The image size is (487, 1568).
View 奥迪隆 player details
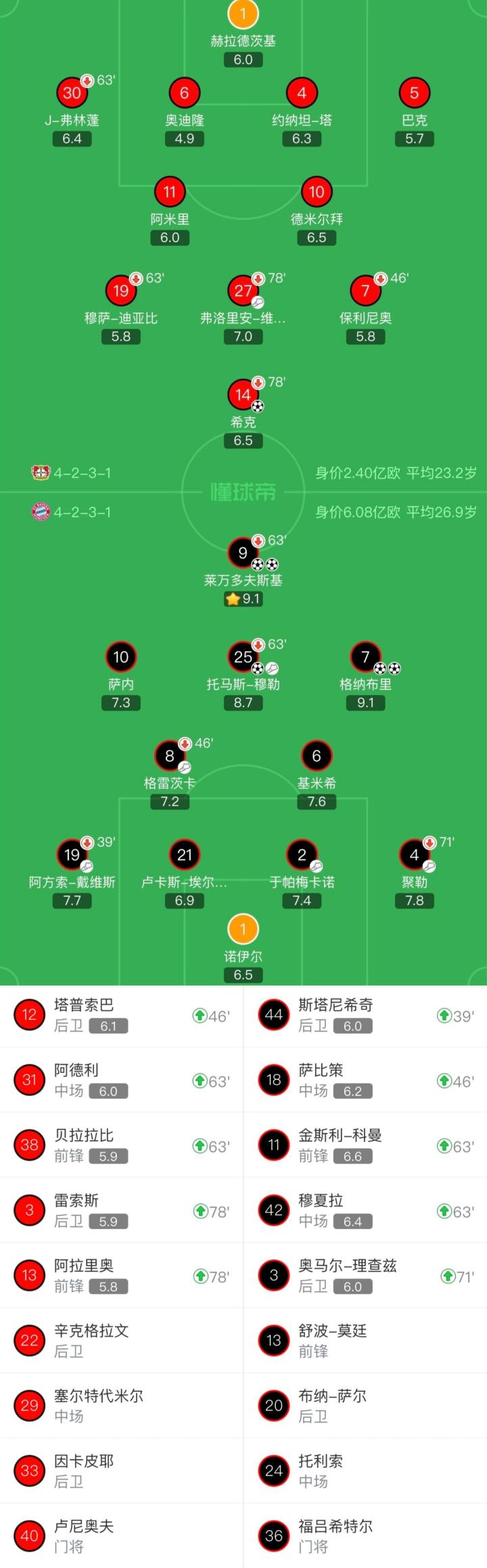(184, 93)
